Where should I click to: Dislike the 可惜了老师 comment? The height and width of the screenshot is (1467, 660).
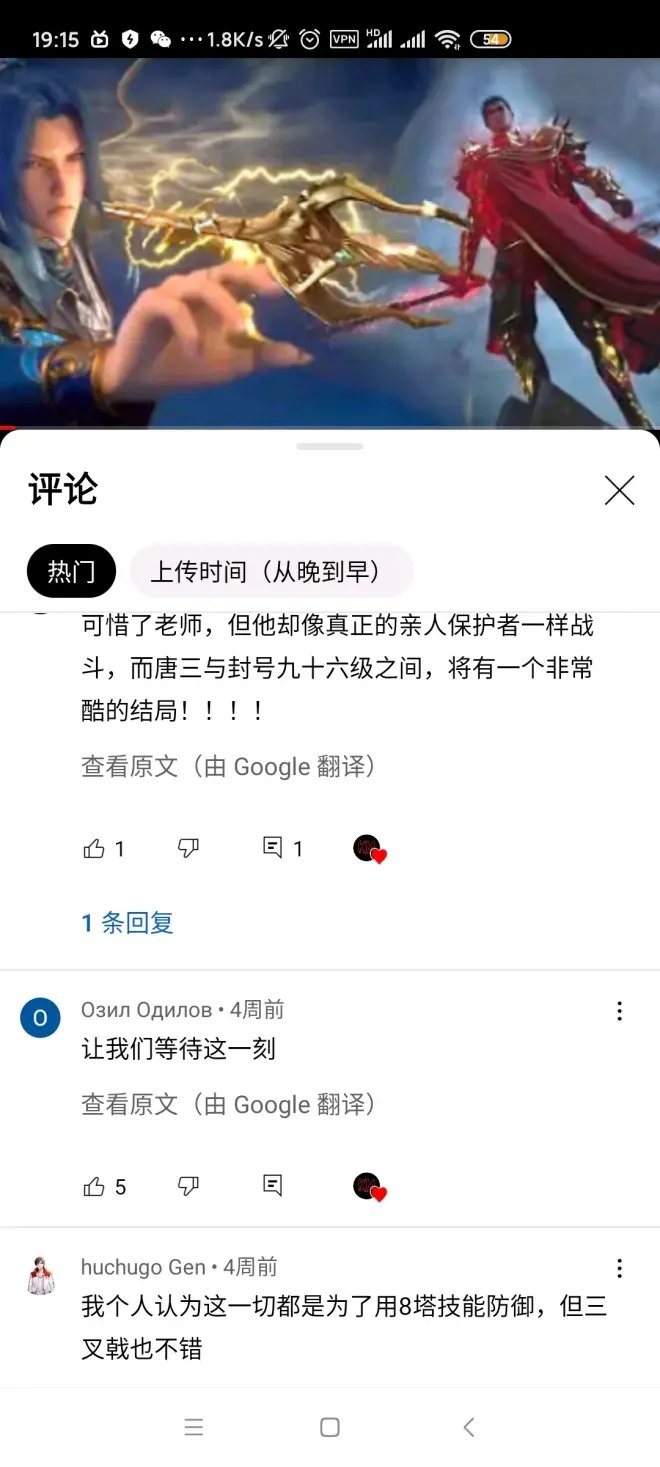tap(188, 849)
